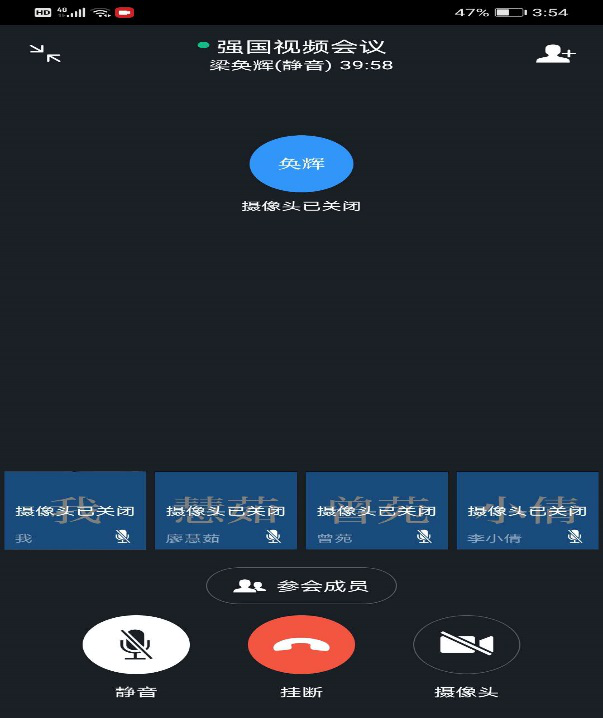
Task: Select 廖慧茹's participant tile
Action: [x=226, y=510]
